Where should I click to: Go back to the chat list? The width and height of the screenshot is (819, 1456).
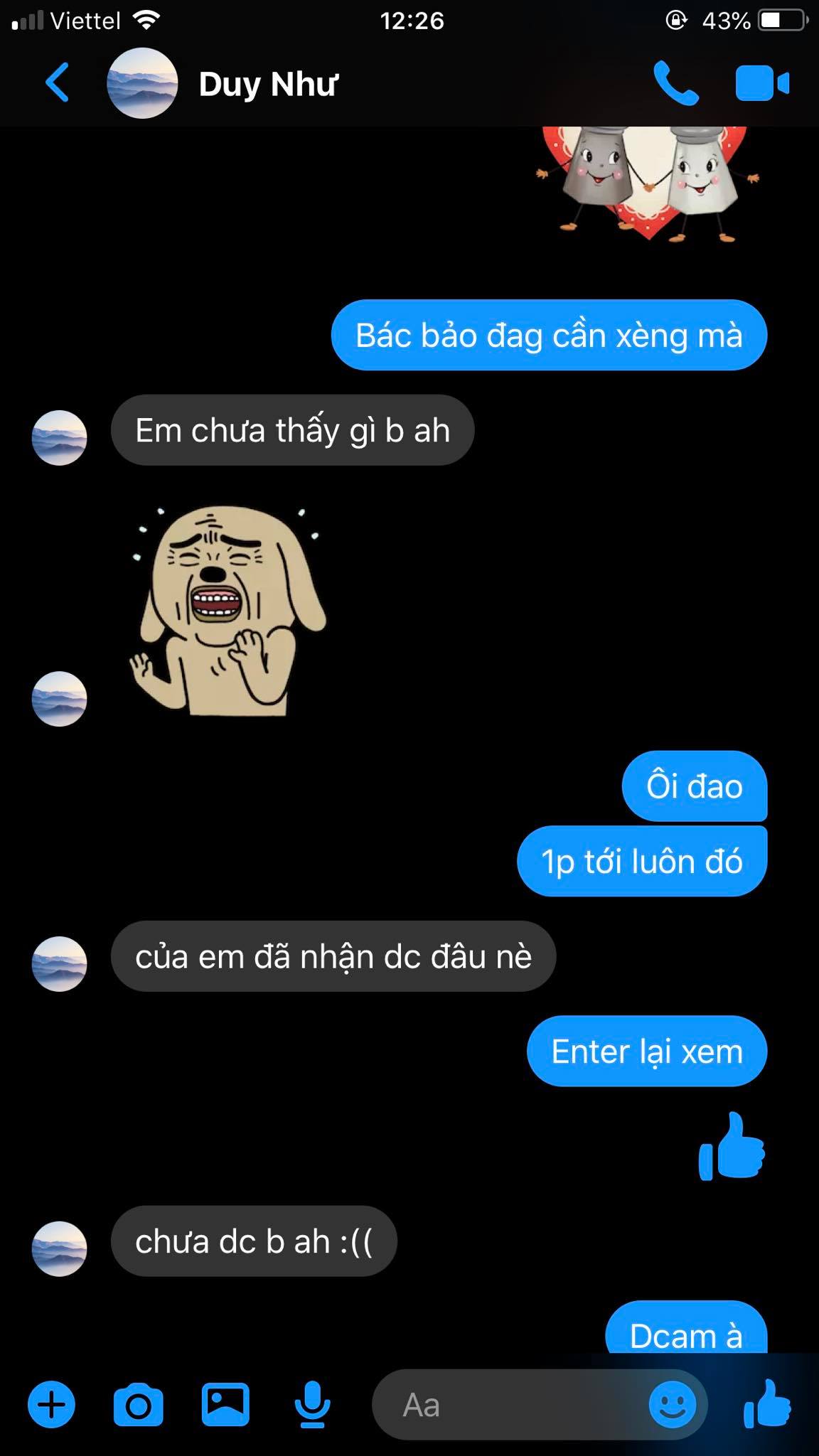(x=57, y=84)
